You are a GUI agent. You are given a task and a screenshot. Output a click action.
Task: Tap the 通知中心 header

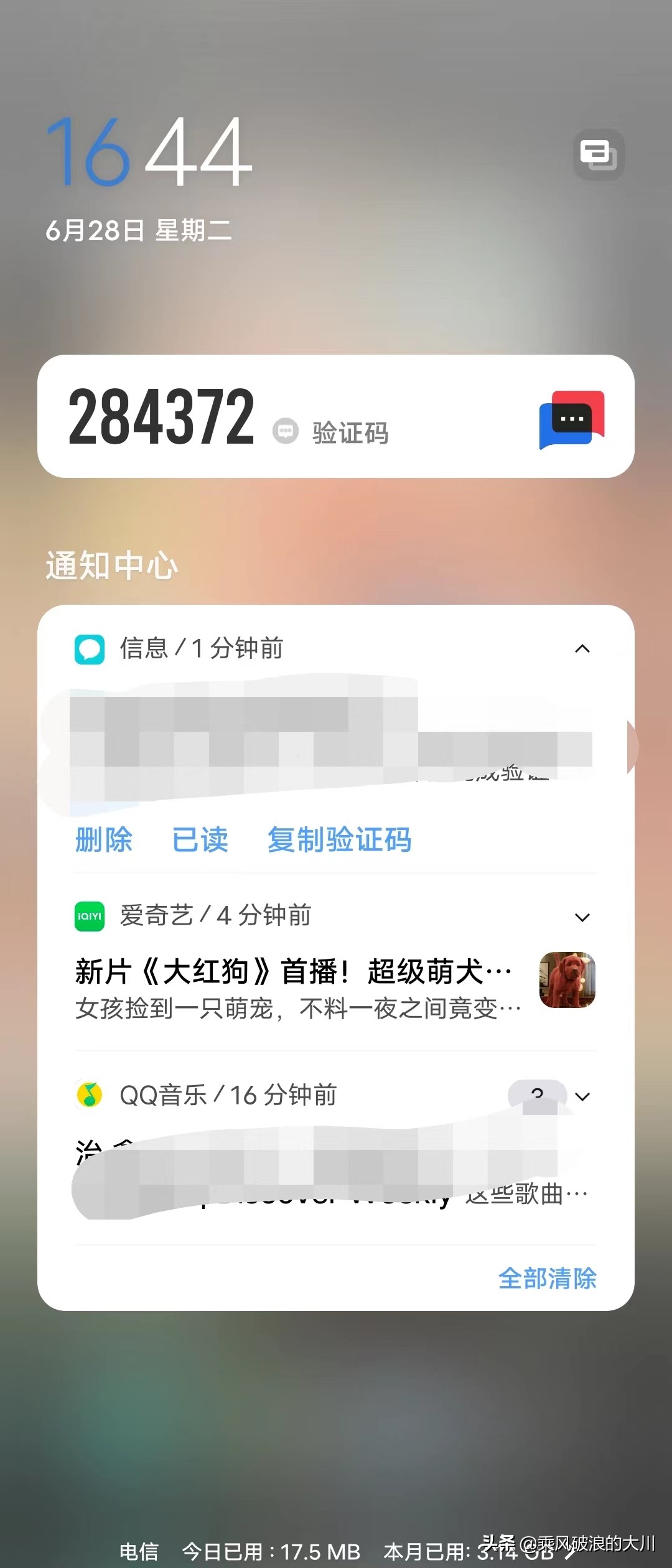coord(112,565)
